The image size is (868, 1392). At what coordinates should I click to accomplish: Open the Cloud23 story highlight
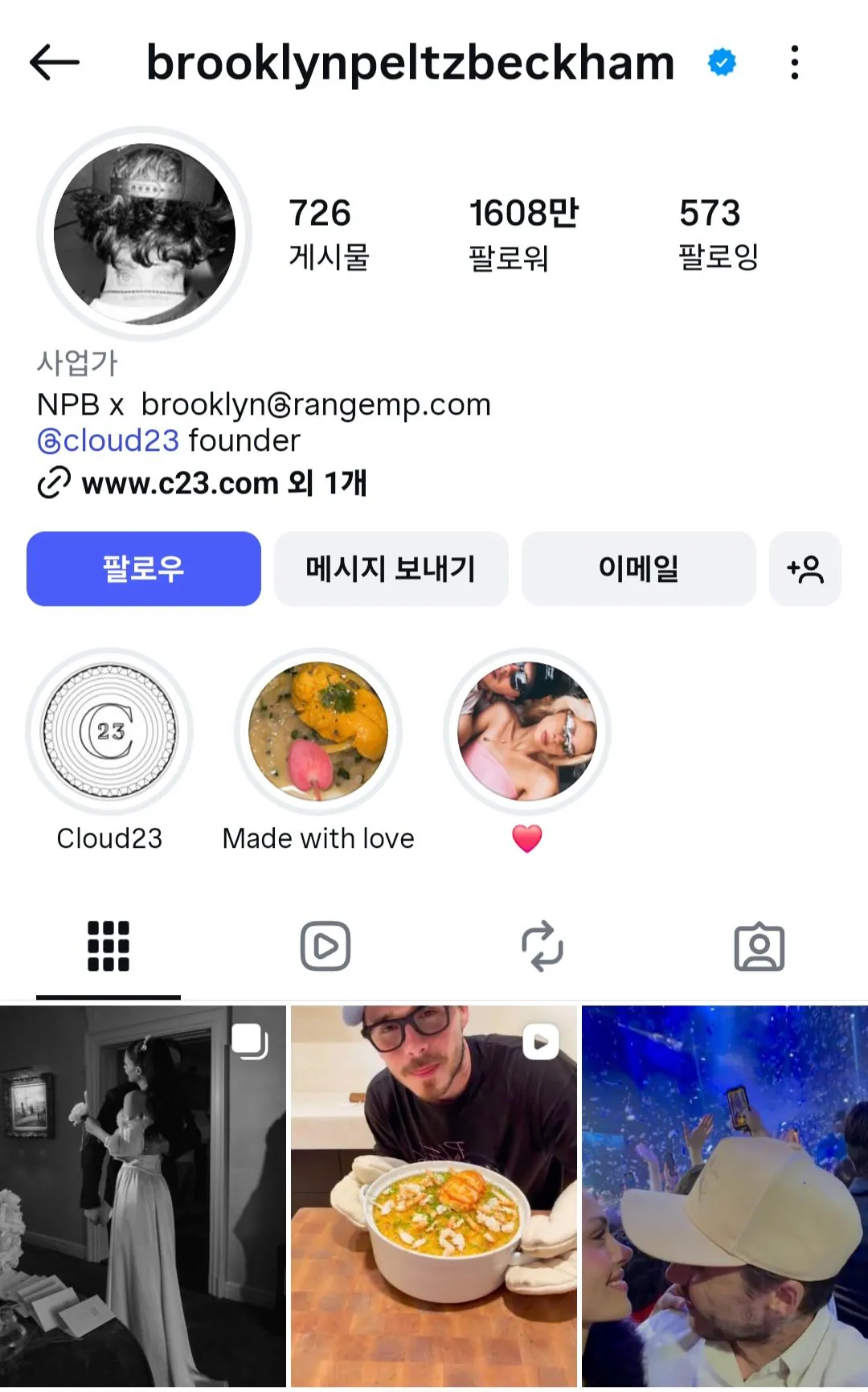tap(109, 731)
